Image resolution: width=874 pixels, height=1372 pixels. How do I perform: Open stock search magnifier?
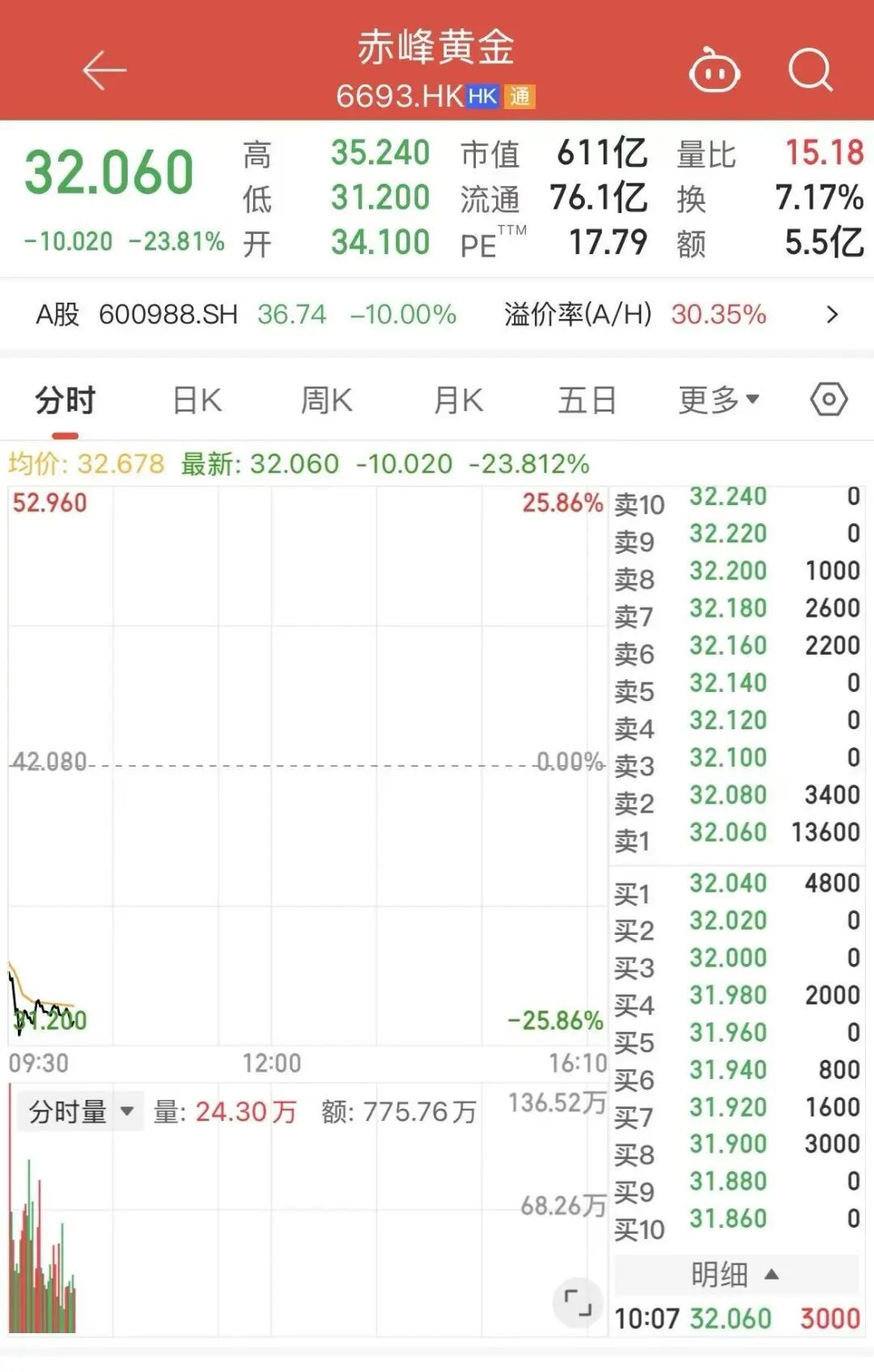click(810, 71)
